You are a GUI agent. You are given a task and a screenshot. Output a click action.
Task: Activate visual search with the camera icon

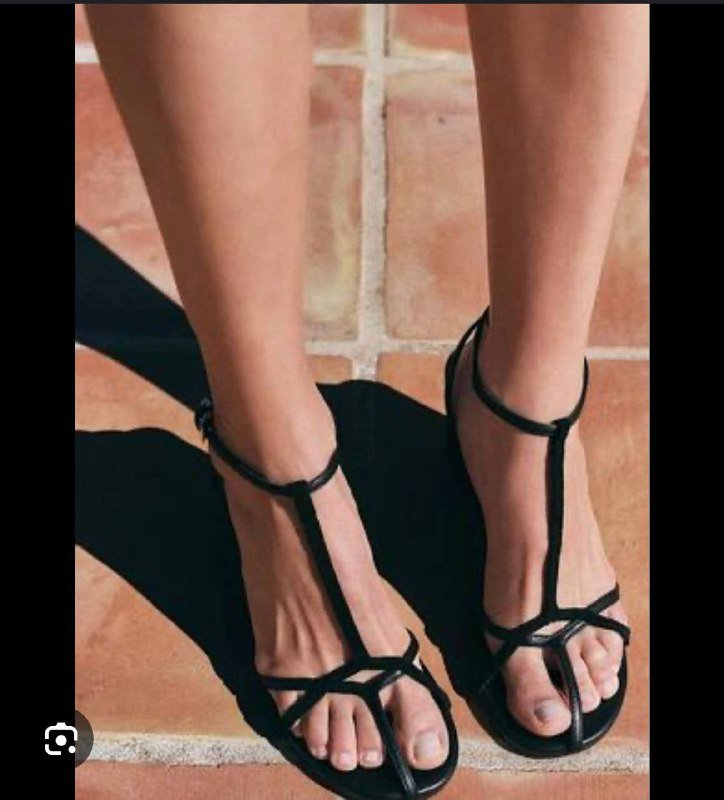point(60,737)
